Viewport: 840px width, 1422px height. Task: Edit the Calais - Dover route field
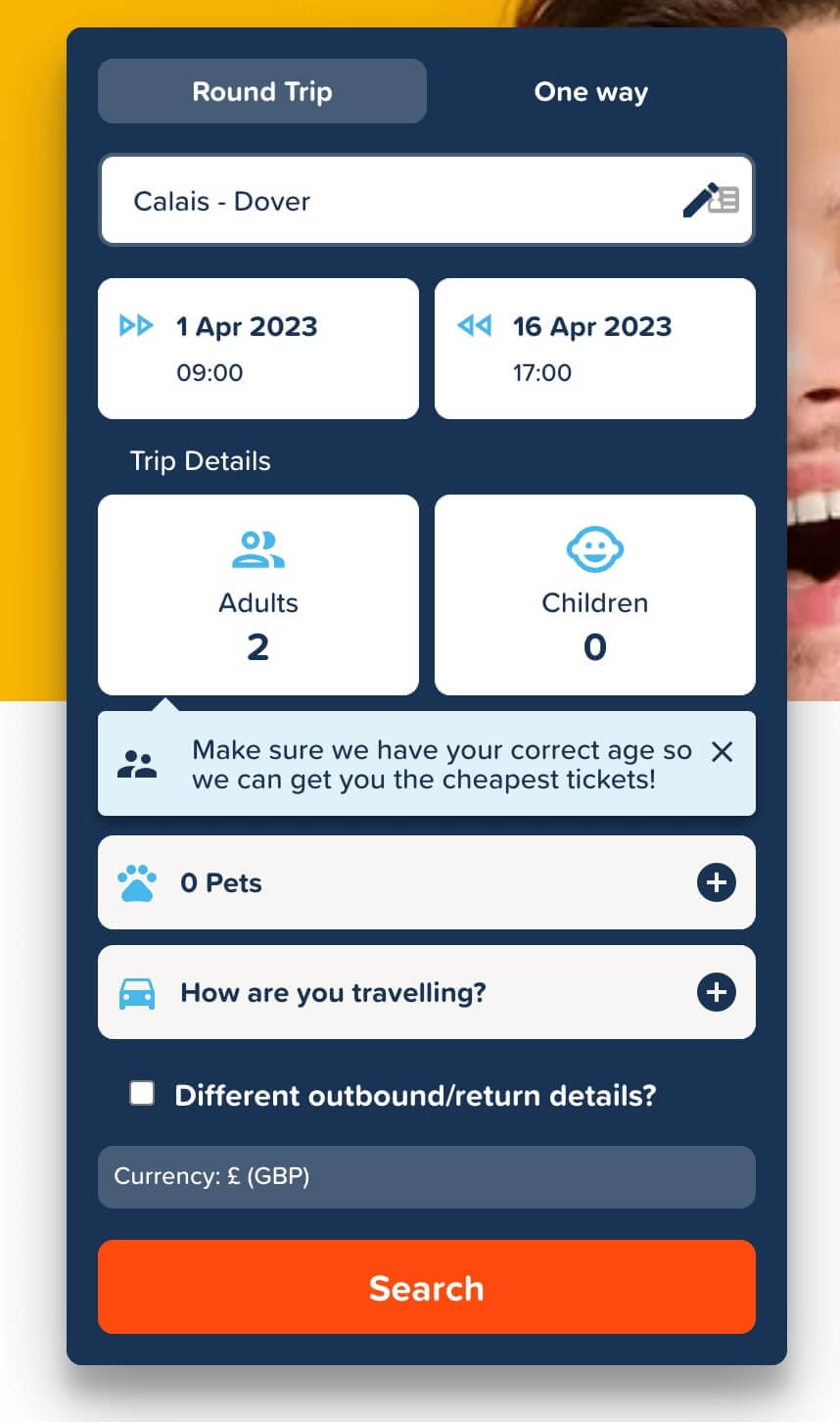click(427, 200)
